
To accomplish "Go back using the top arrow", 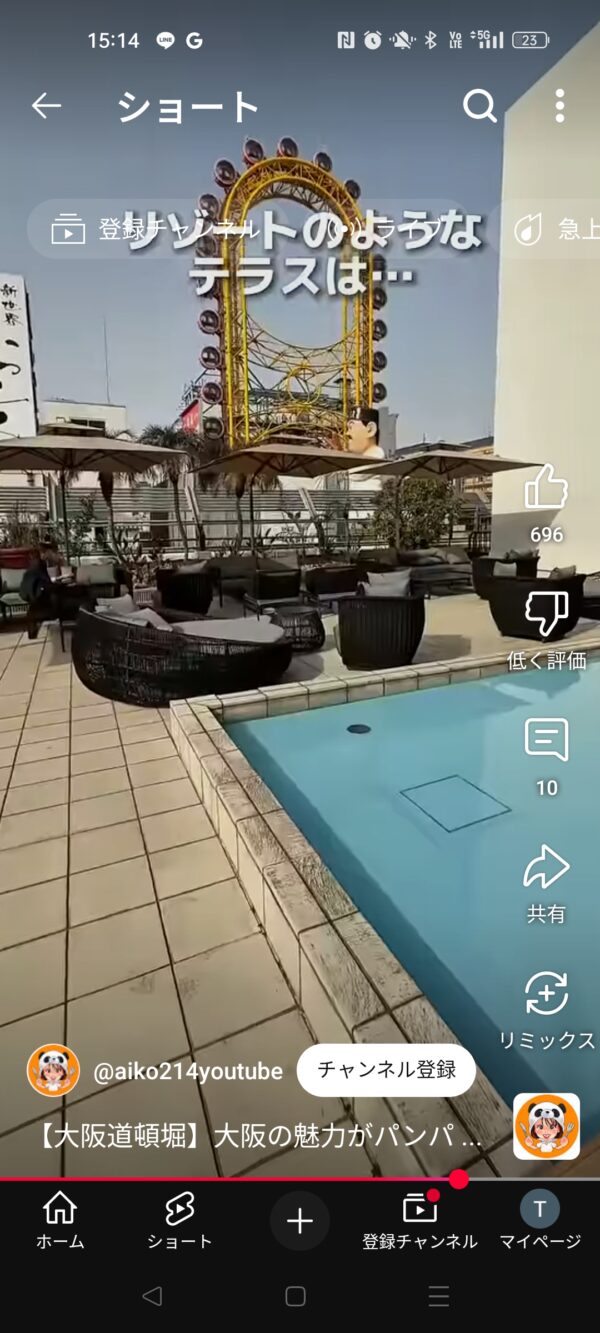I will click(46, 106).
